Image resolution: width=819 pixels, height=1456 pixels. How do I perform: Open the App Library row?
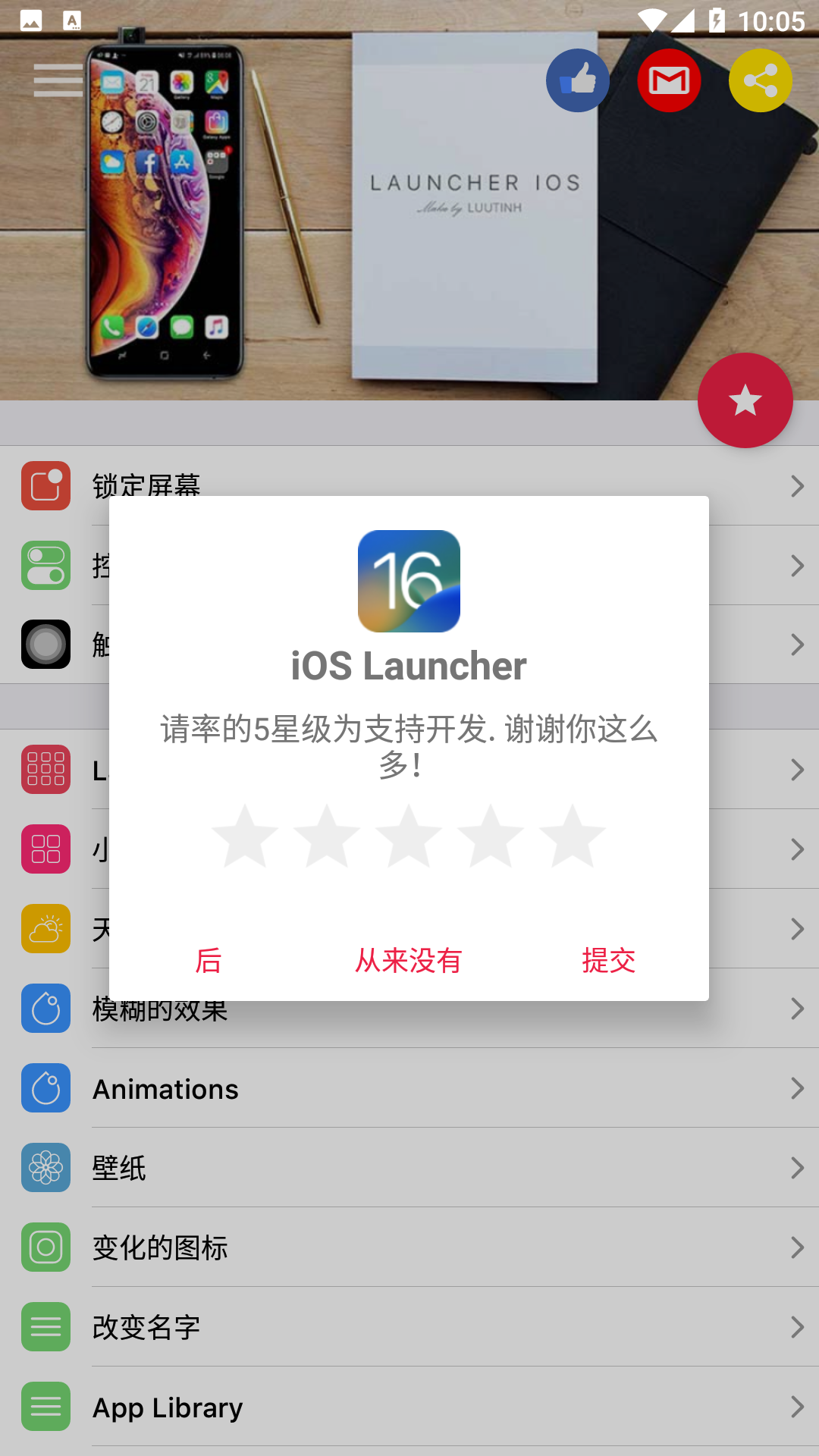(x=409, y=1407)
